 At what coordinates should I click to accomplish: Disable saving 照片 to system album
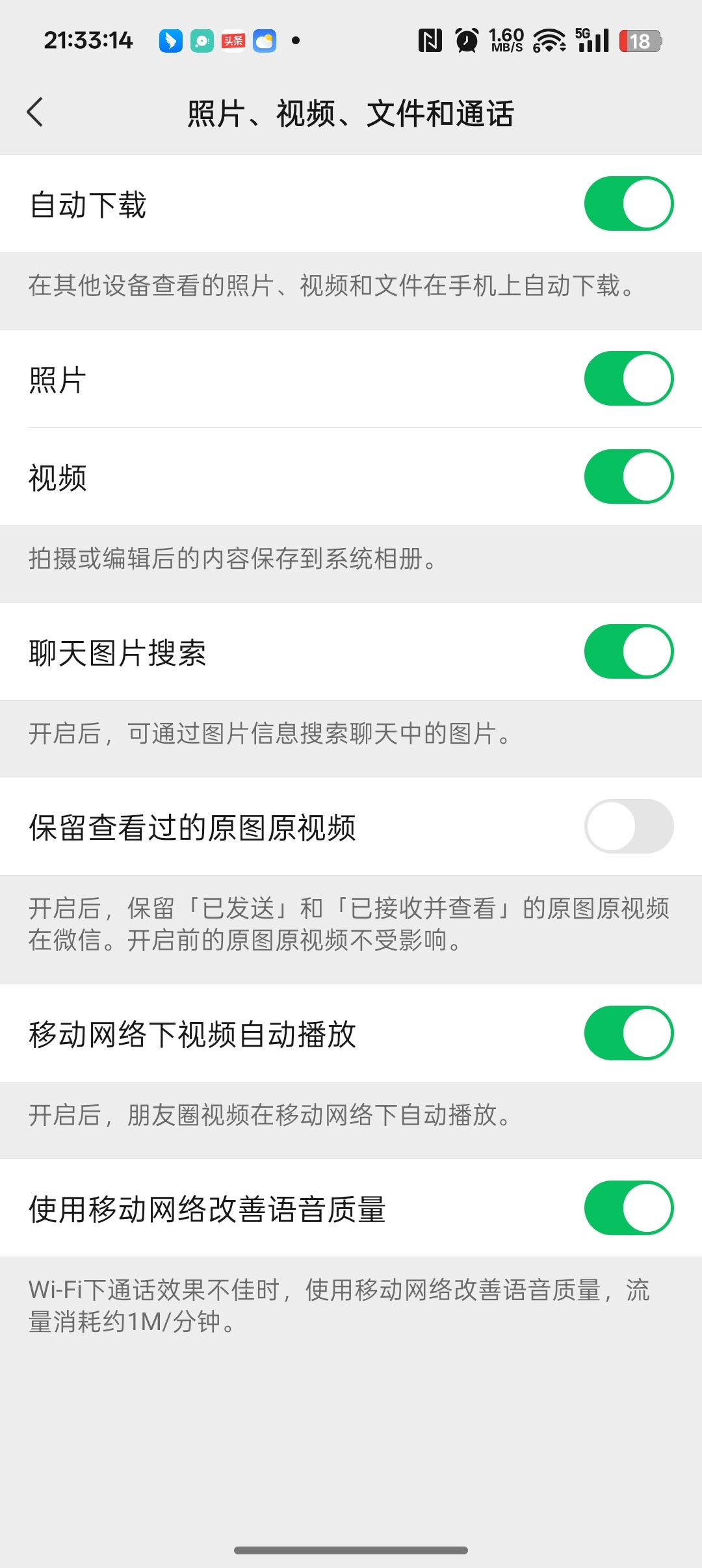629,378
